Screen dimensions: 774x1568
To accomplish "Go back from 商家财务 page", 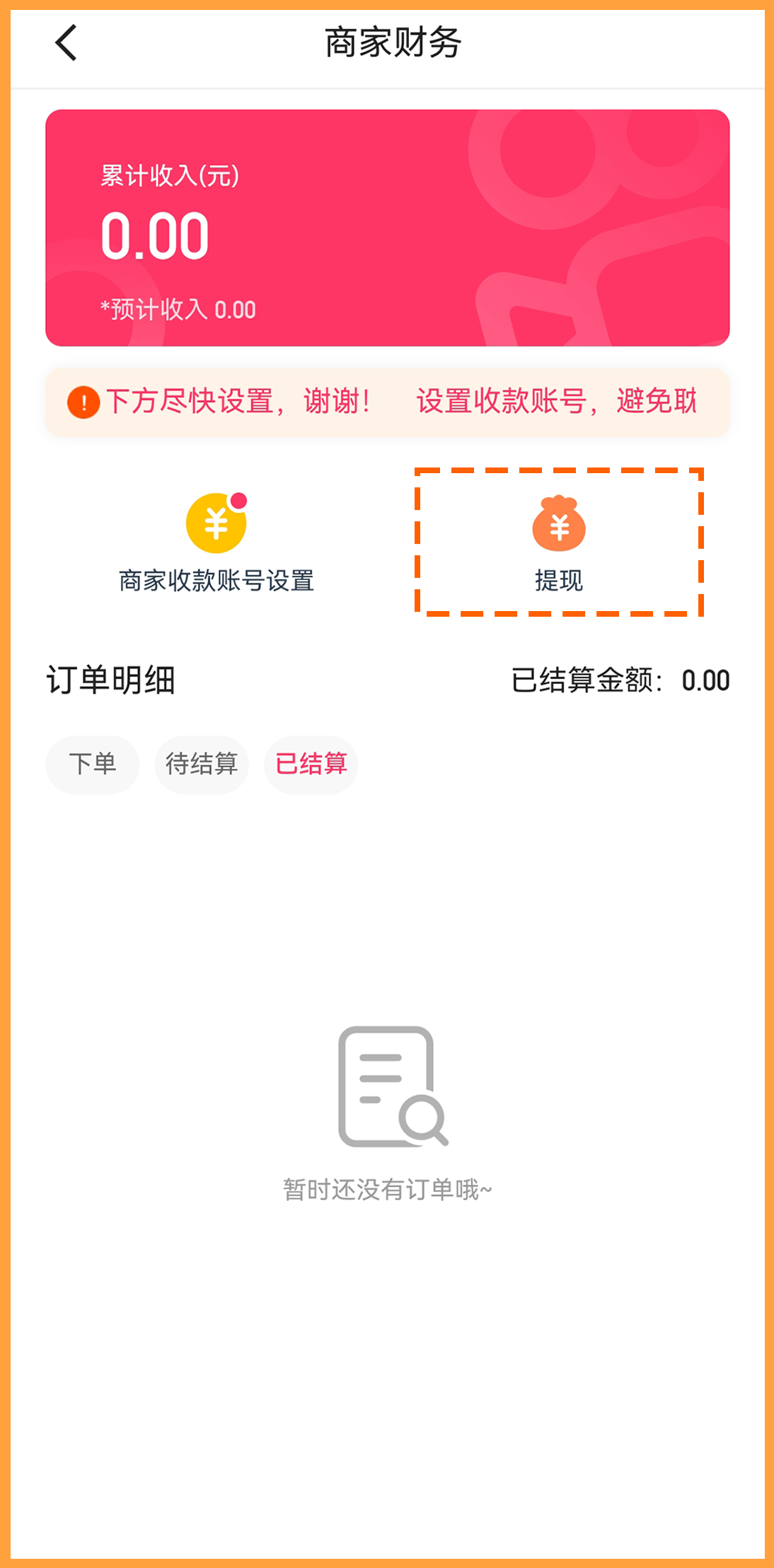I will pos(66,43).
